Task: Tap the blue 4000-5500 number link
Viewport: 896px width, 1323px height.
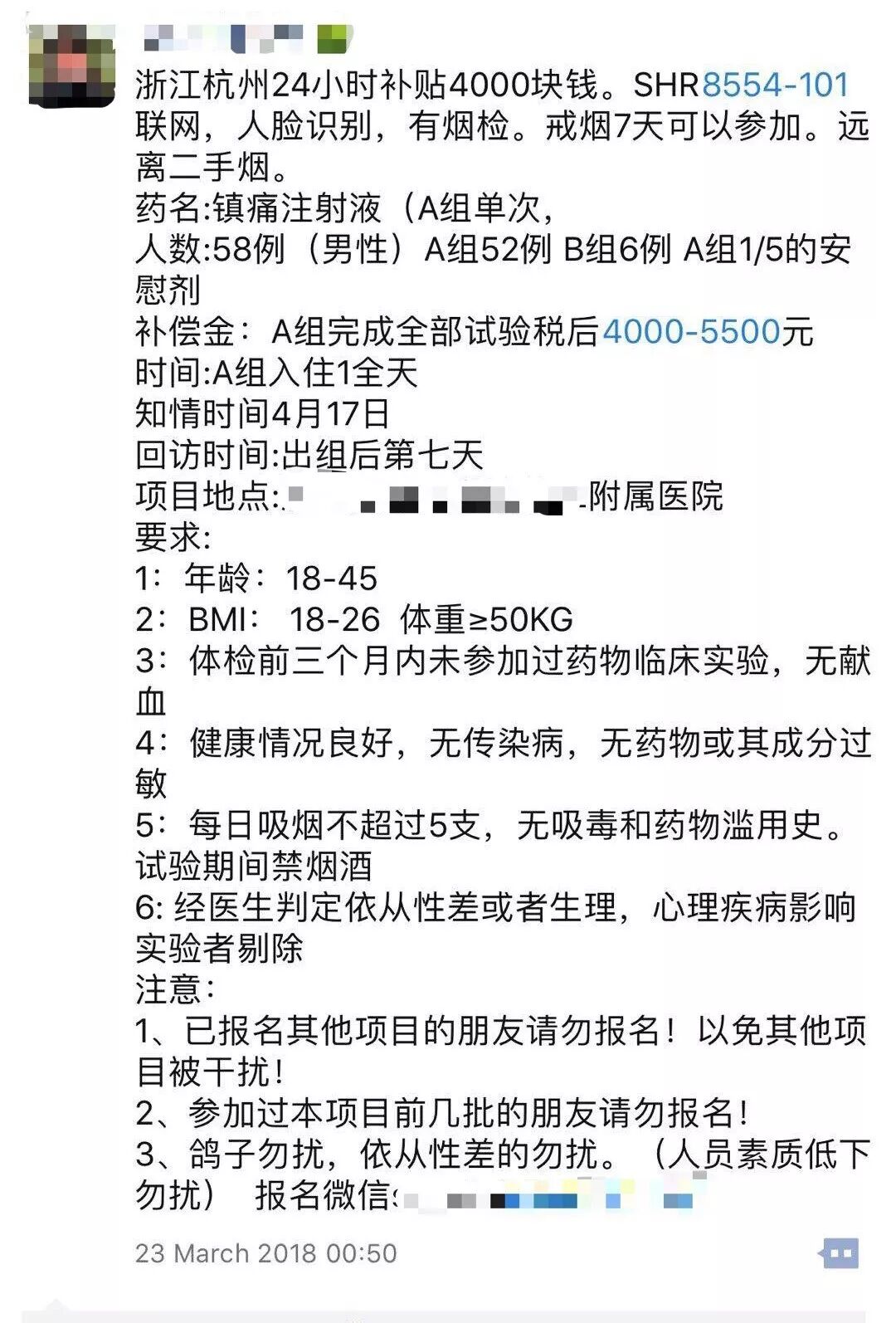Action: (x=691, y=332)
